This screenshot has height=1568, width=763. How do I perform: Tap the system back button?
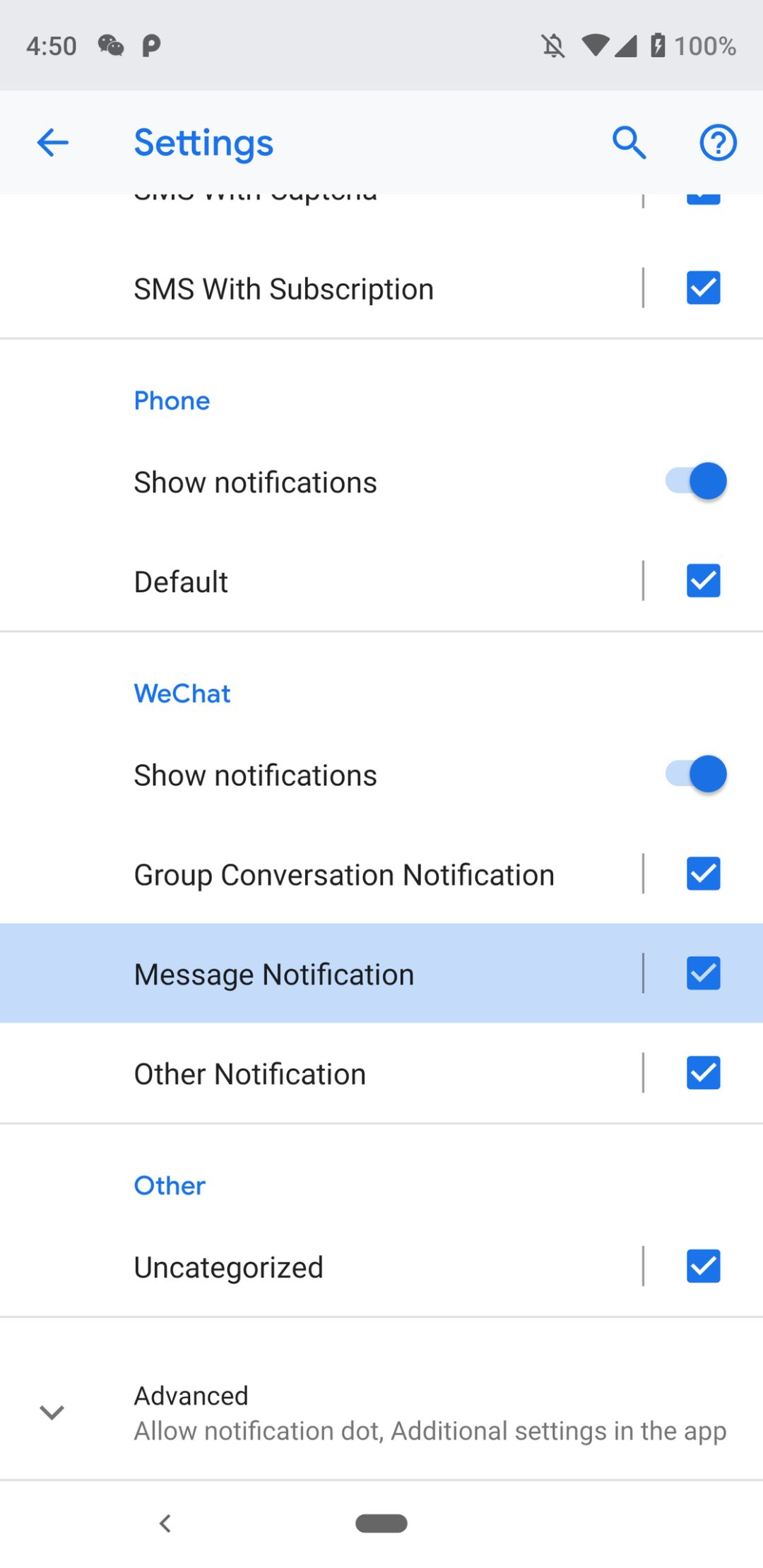pos(165,1524)
